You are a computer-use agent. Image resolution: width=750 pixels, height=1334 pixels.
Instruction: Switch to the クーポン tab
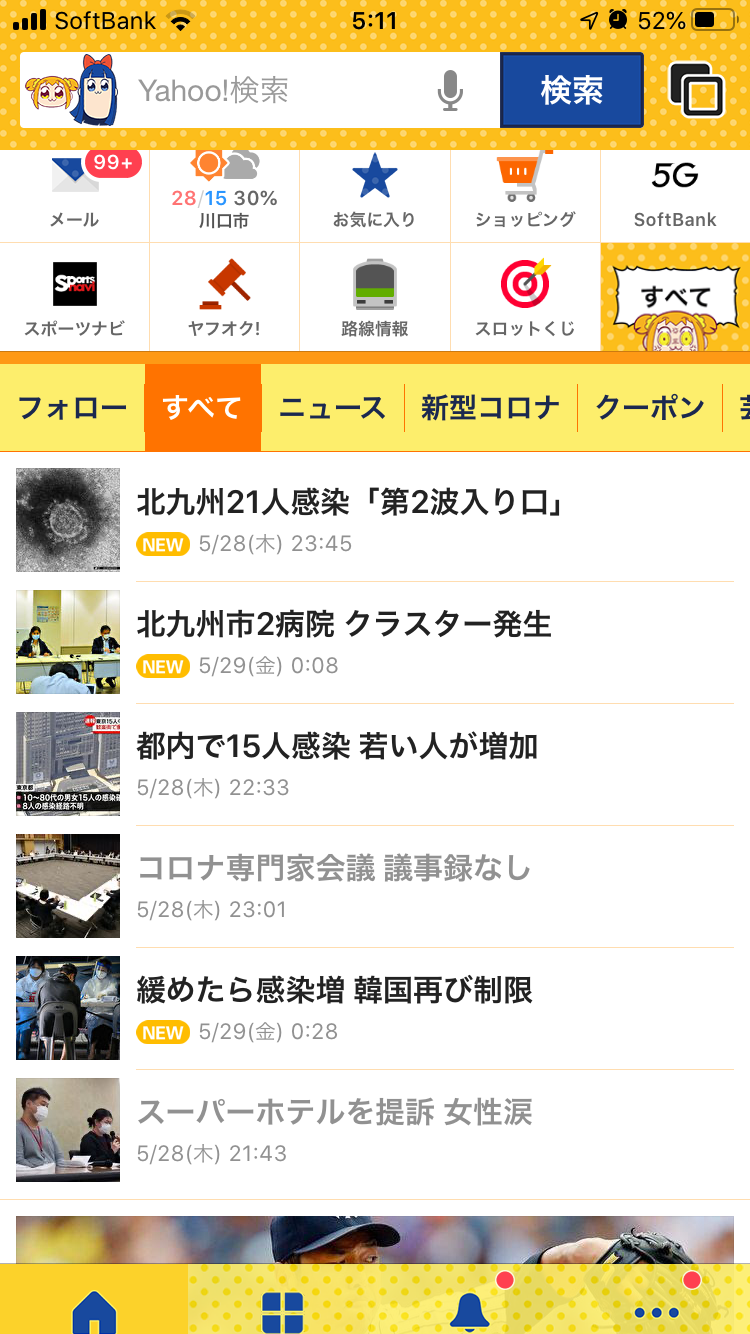click(x=650, y=408)
